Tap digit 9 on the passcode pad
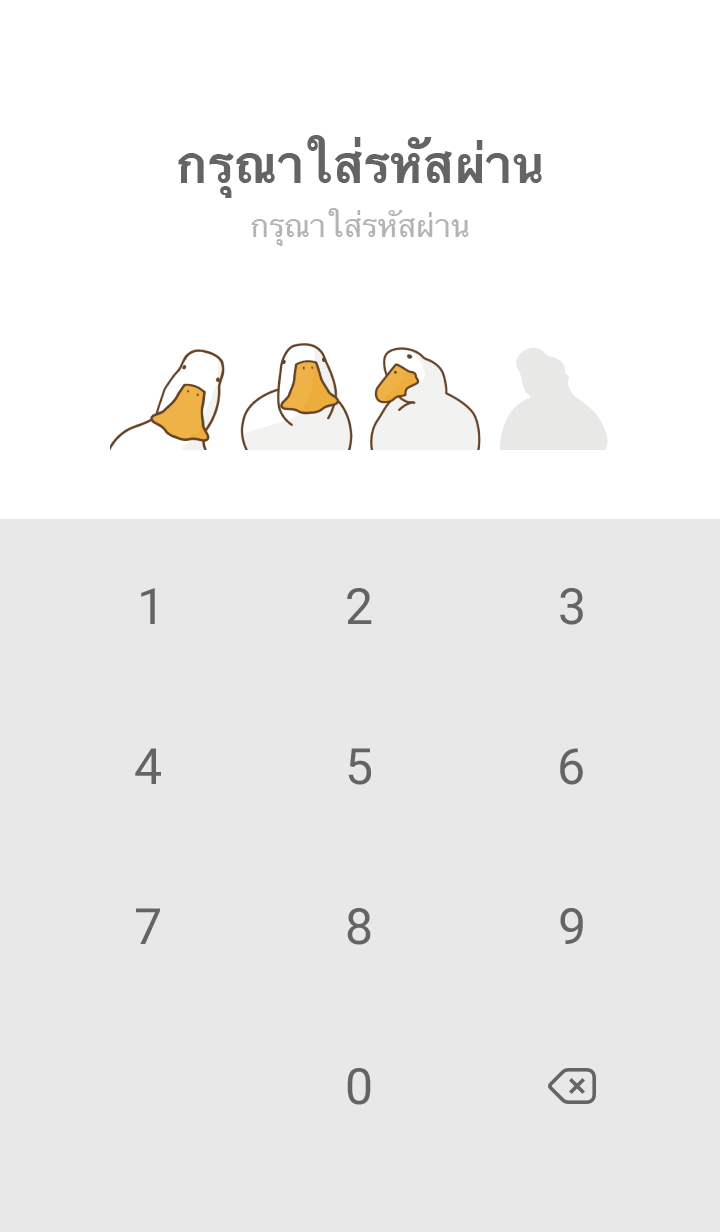 click(571, 927)
